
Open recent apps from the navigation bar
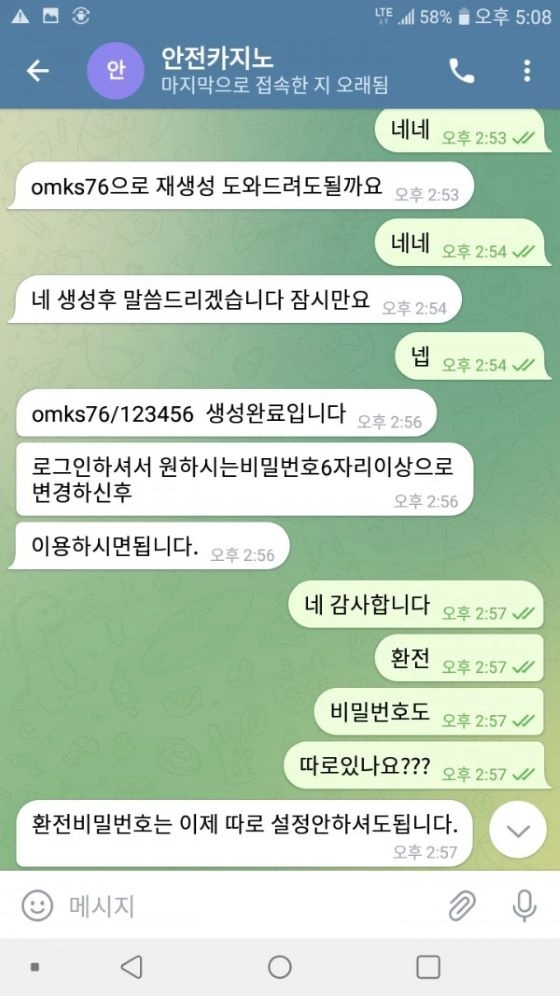(429, 967)
